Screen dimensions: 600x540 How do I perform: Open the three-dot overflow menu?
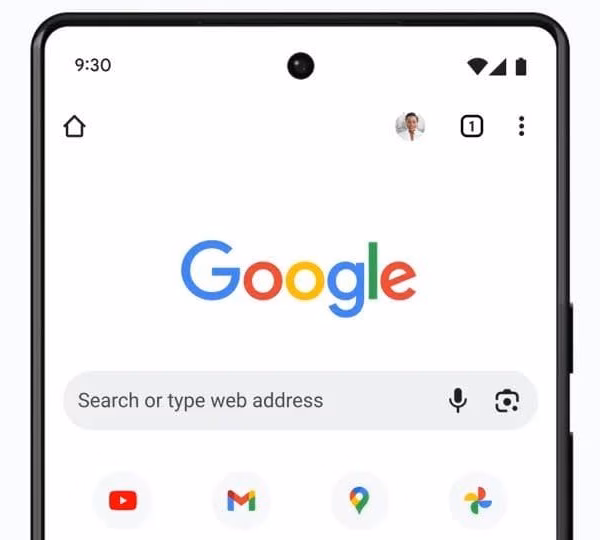click(521, 127)
